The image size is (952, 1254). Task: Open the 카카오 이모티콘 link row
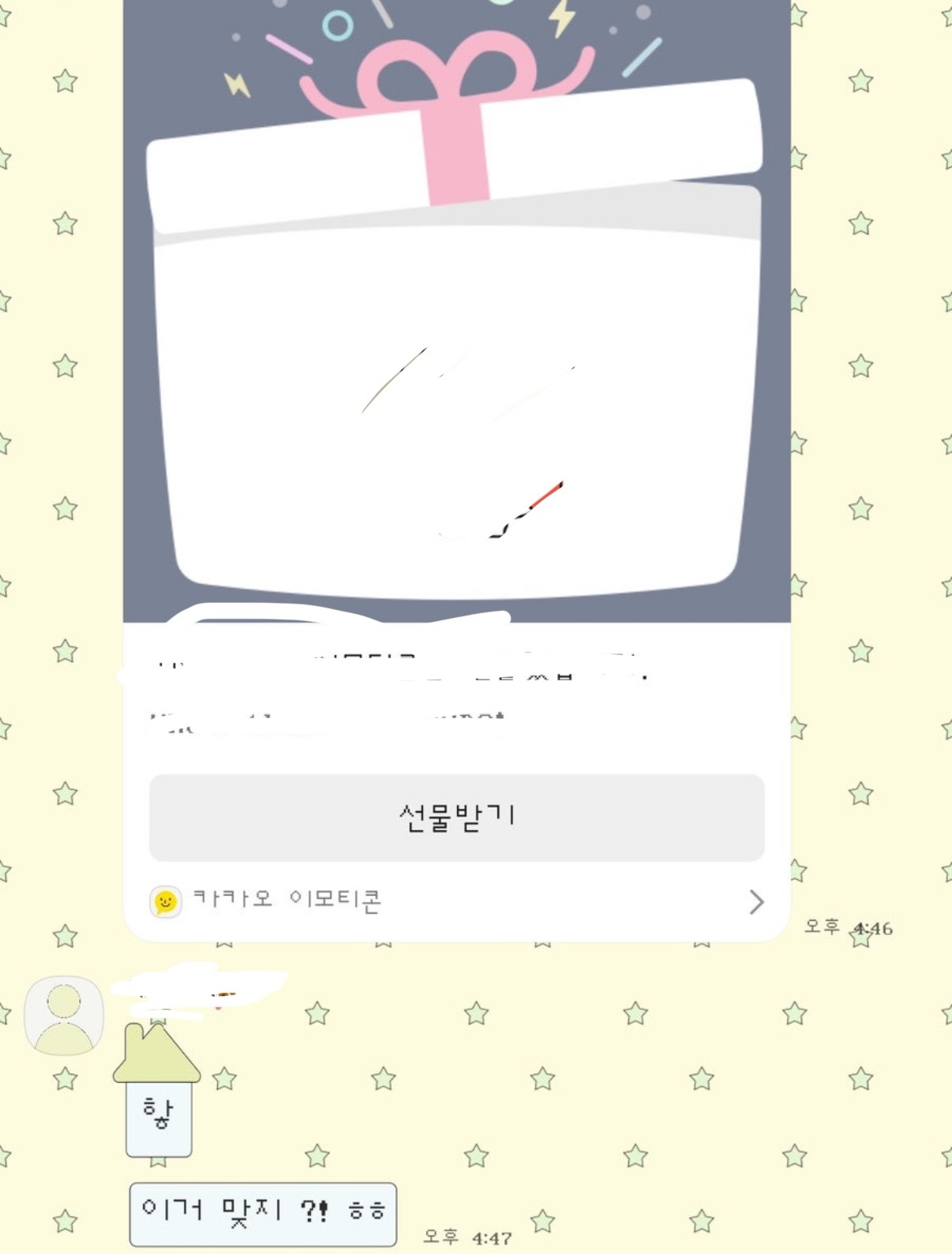456,900
